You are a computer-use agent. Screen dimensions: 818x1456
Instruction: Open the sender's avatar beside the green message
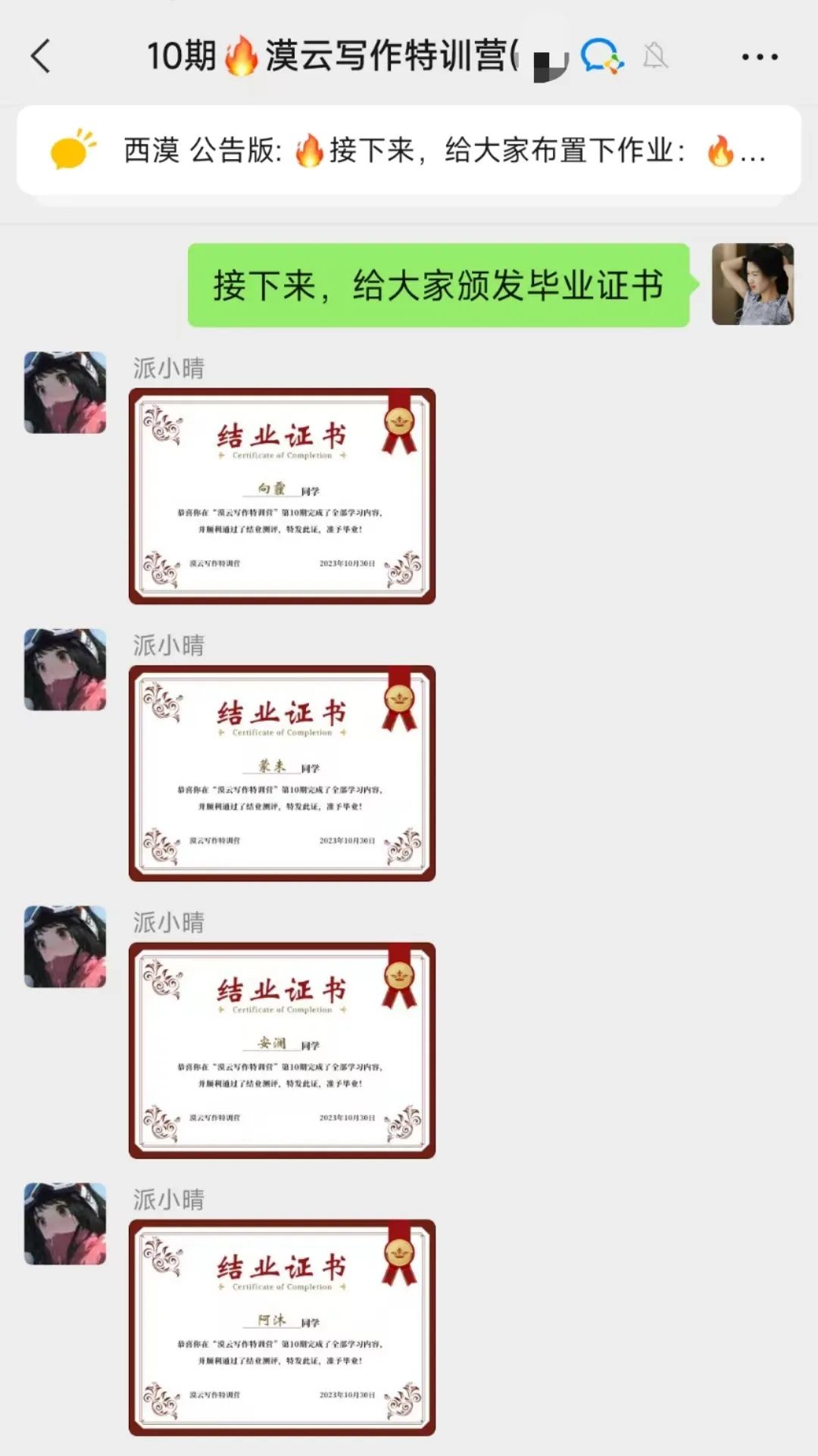pyautogui.click(x=753, y=284)
